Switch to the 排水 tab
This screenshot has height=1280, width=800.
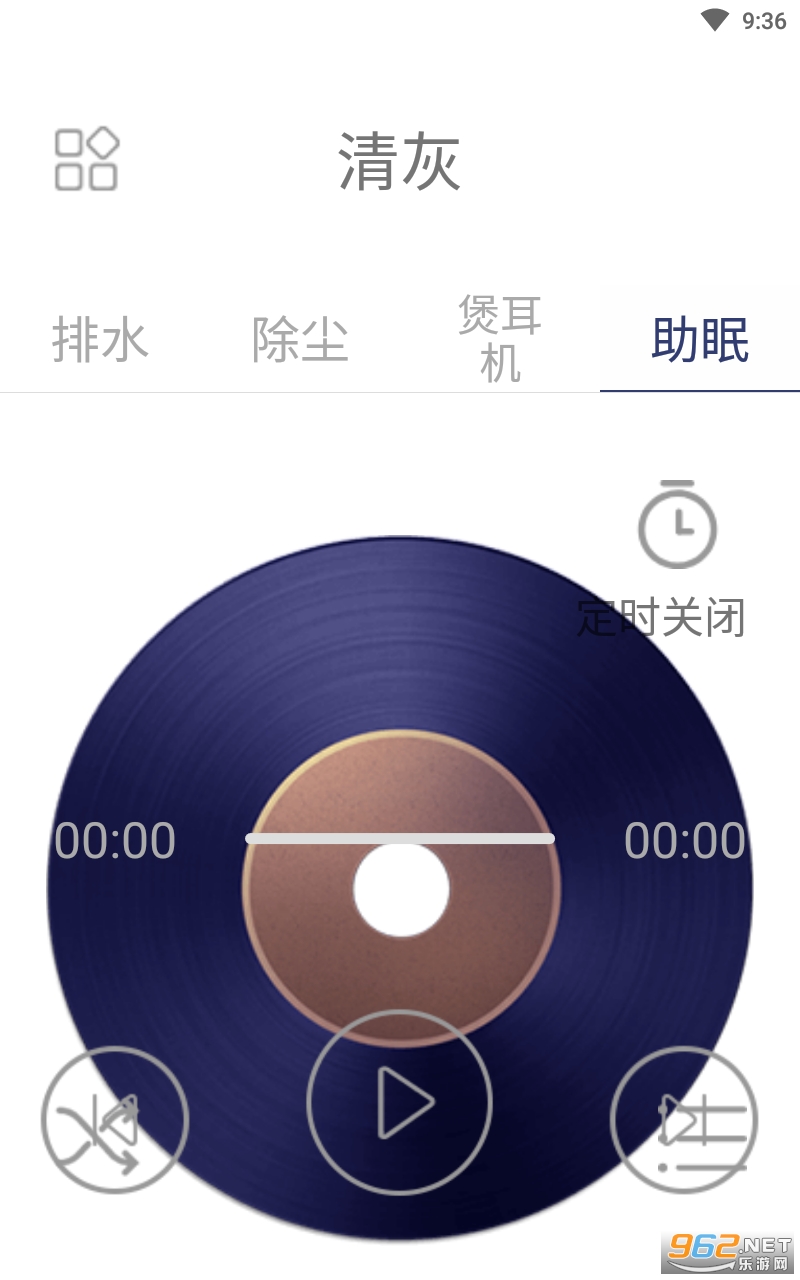[100, 340]
